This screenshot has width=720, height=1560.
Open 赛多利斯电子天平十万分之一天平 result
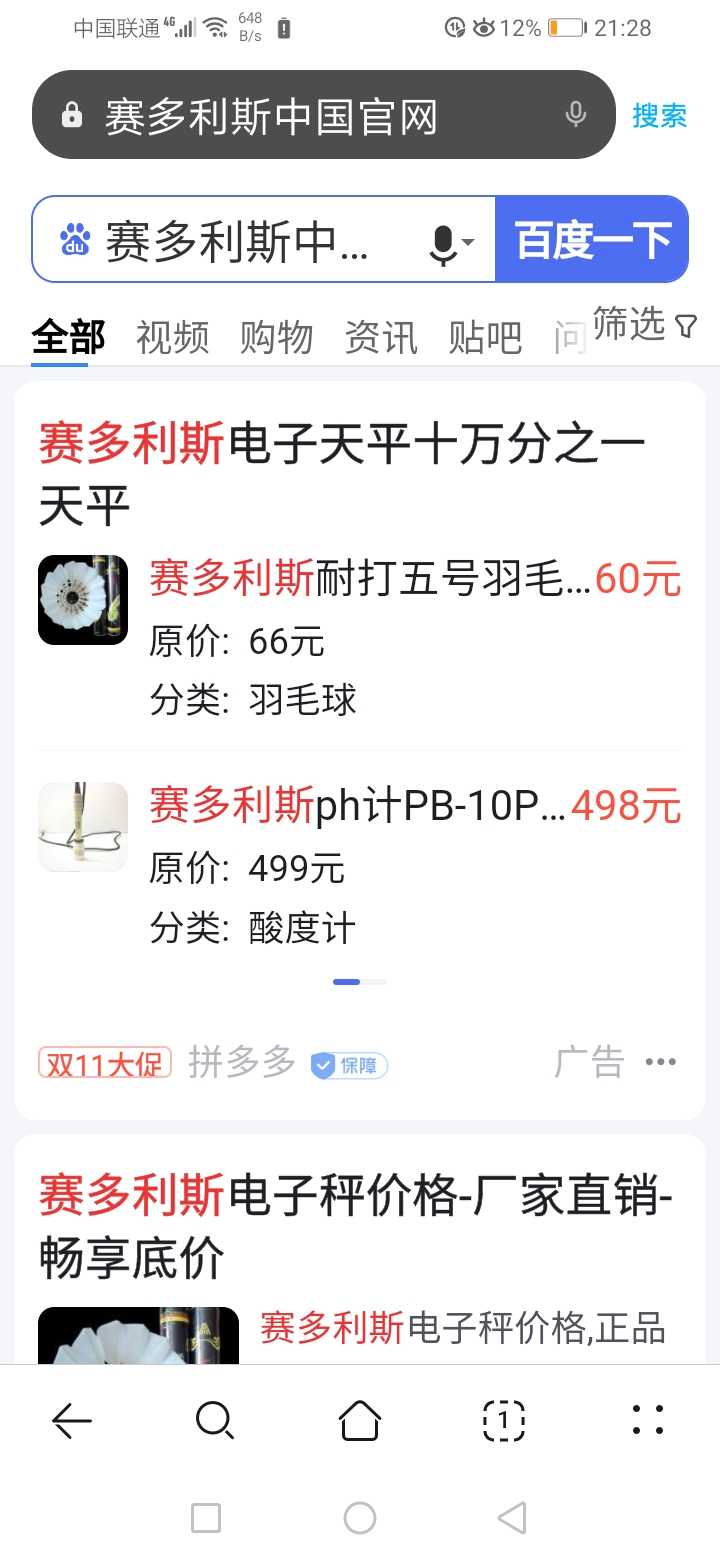[x=342, y=475]
